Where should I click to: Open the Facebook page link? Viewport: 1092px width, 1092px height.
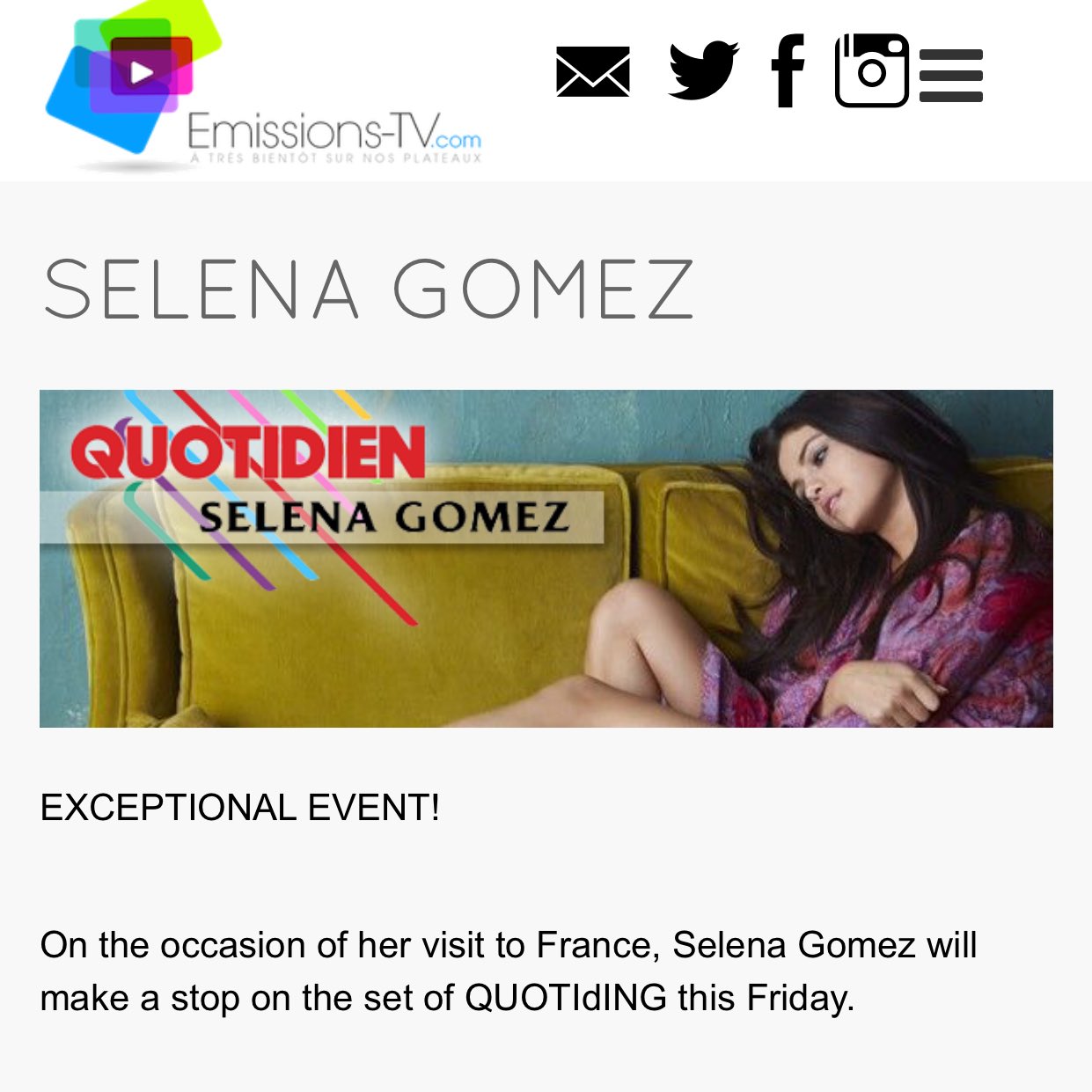tap(788, 71)
